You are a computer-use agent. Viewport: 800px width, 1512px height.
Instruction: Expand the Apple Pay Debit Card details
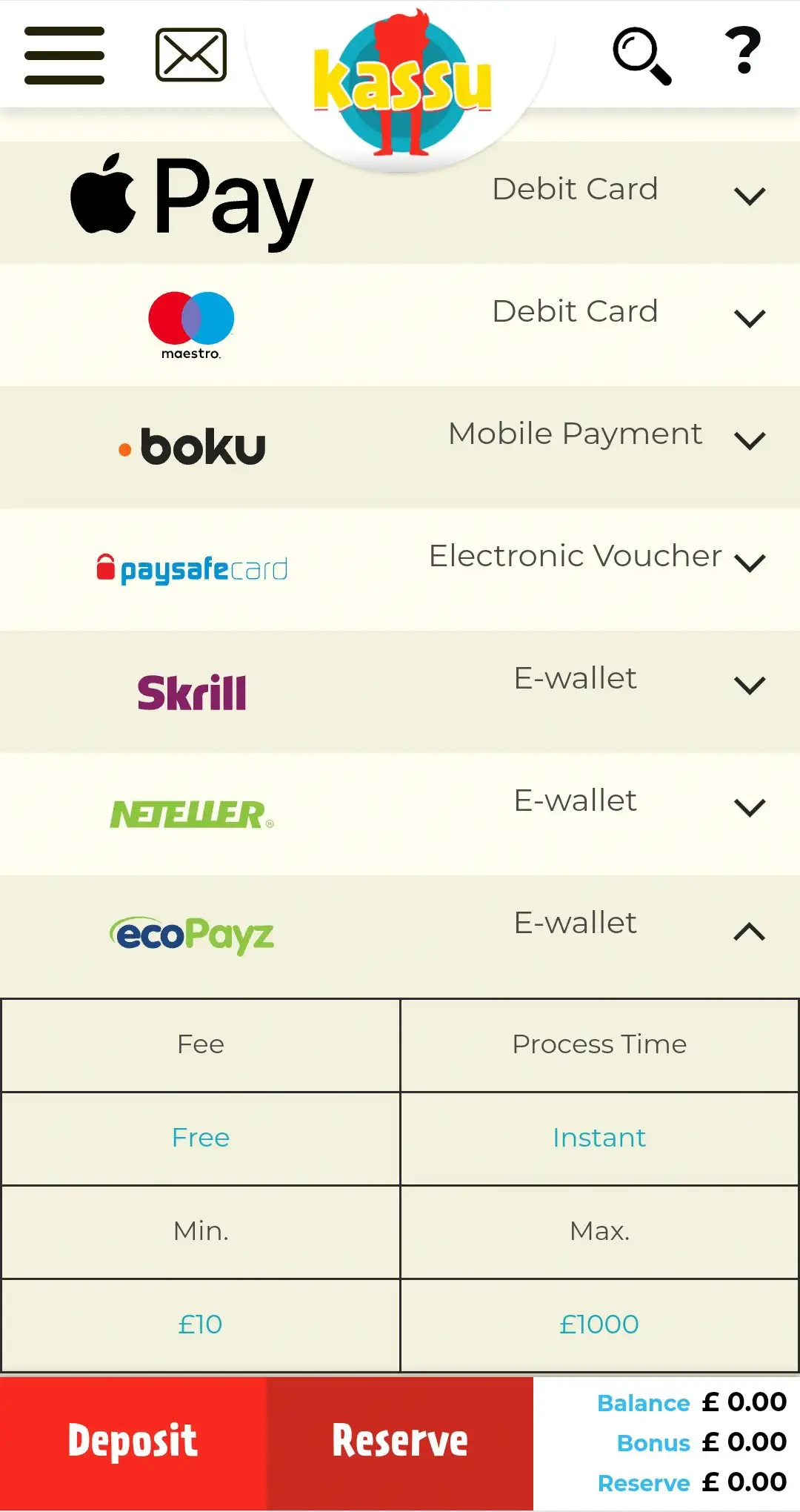tap(750, 195)
